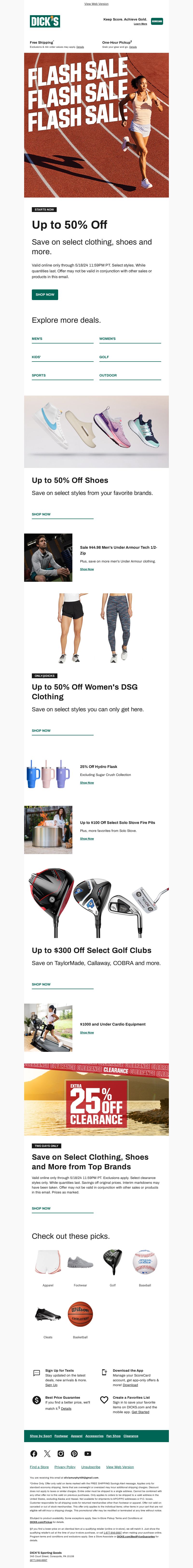Open the Basketball pick tile

(x=80, y=1318)
